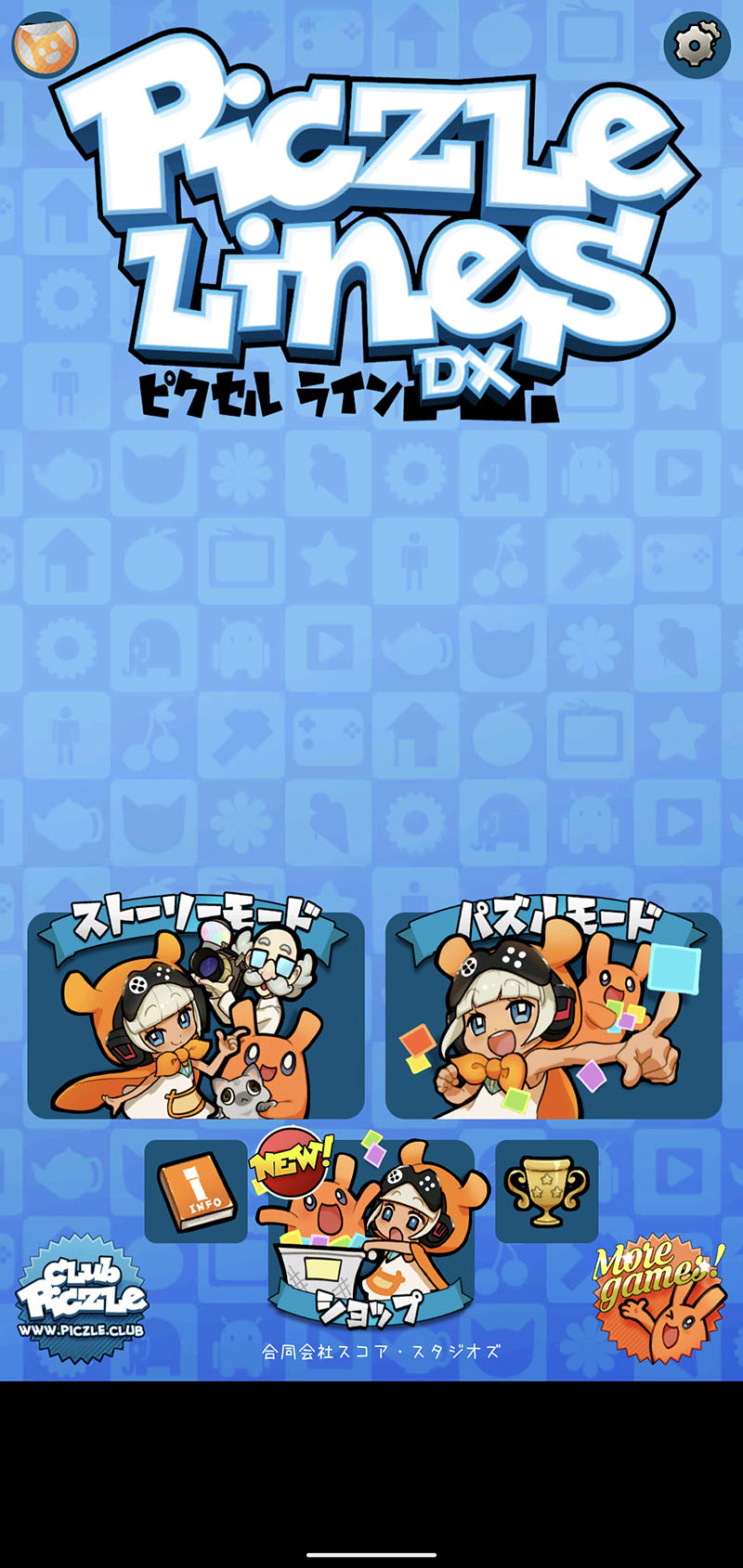Screen dimensions: 743x1568
Task: Open the player profile avatar
Action: 45,43
